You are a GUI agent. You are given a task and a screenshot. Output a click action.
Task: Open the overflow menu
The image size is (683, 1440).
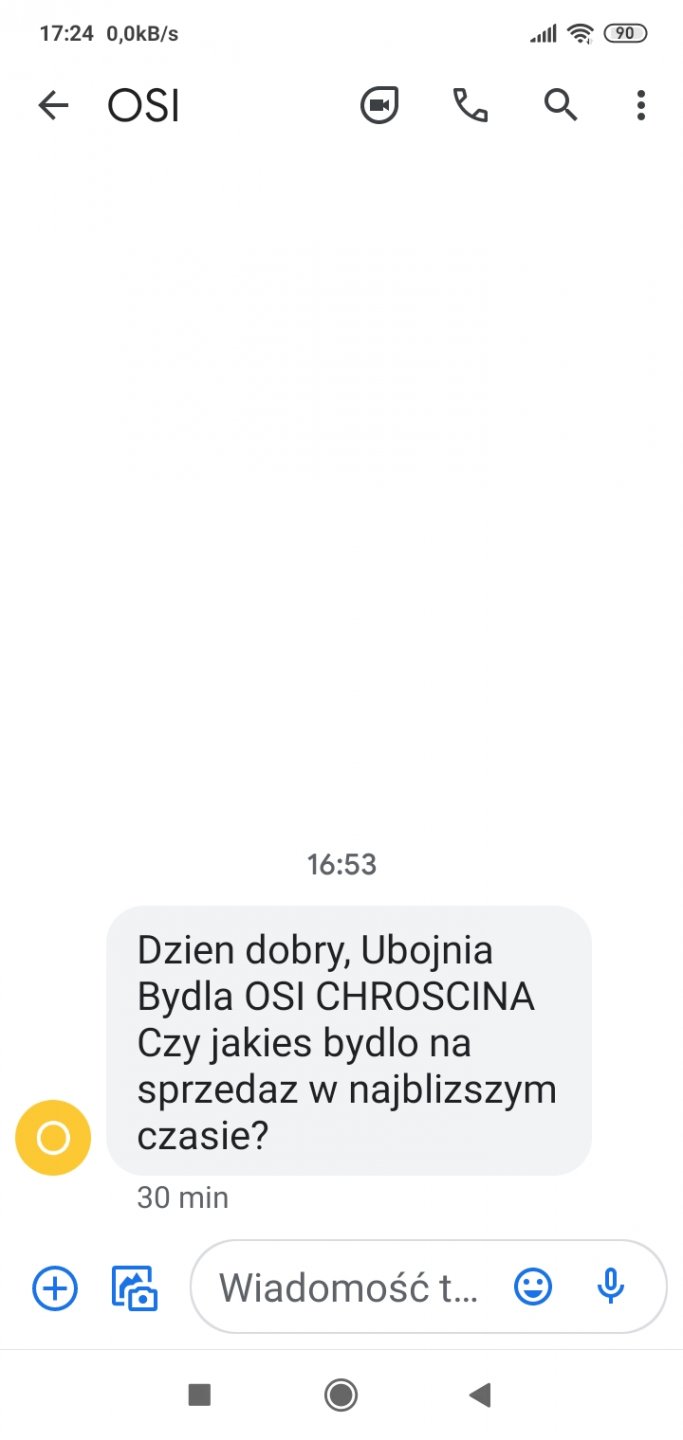tap(641, 105)
